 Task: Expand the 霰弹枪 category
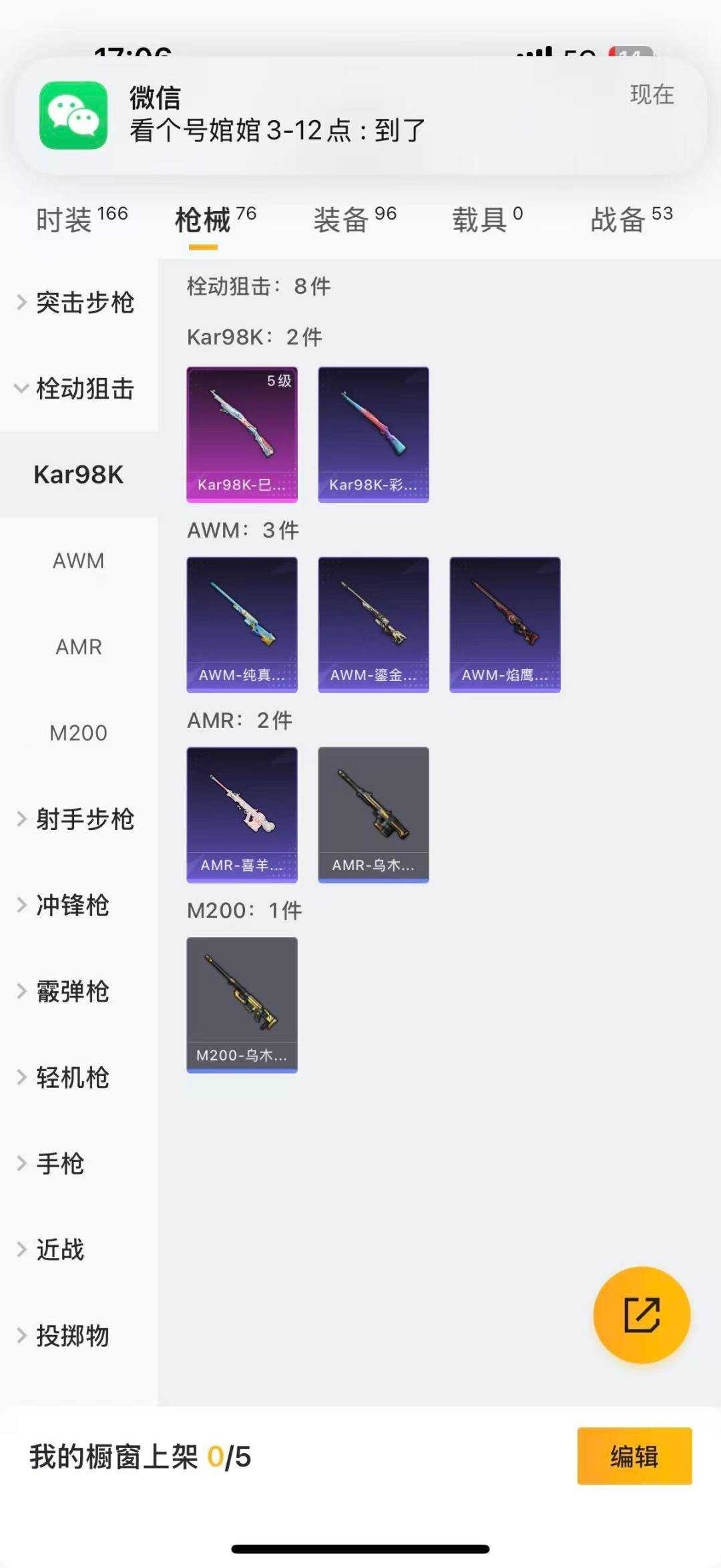tap(72, 992)
